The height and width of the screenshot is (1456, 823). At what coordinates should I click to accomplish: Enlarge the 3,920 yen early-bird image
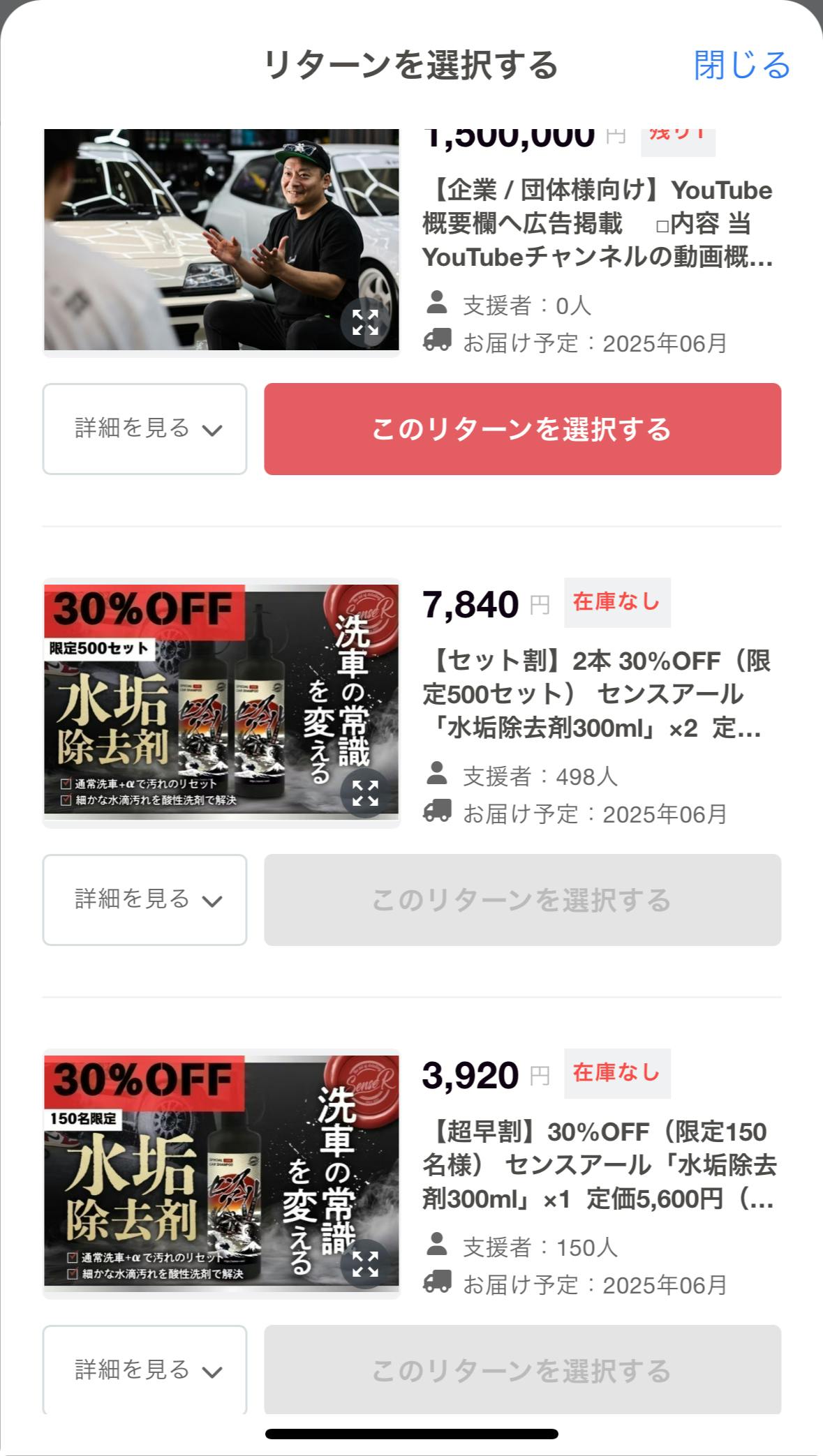pos(364,1263)
